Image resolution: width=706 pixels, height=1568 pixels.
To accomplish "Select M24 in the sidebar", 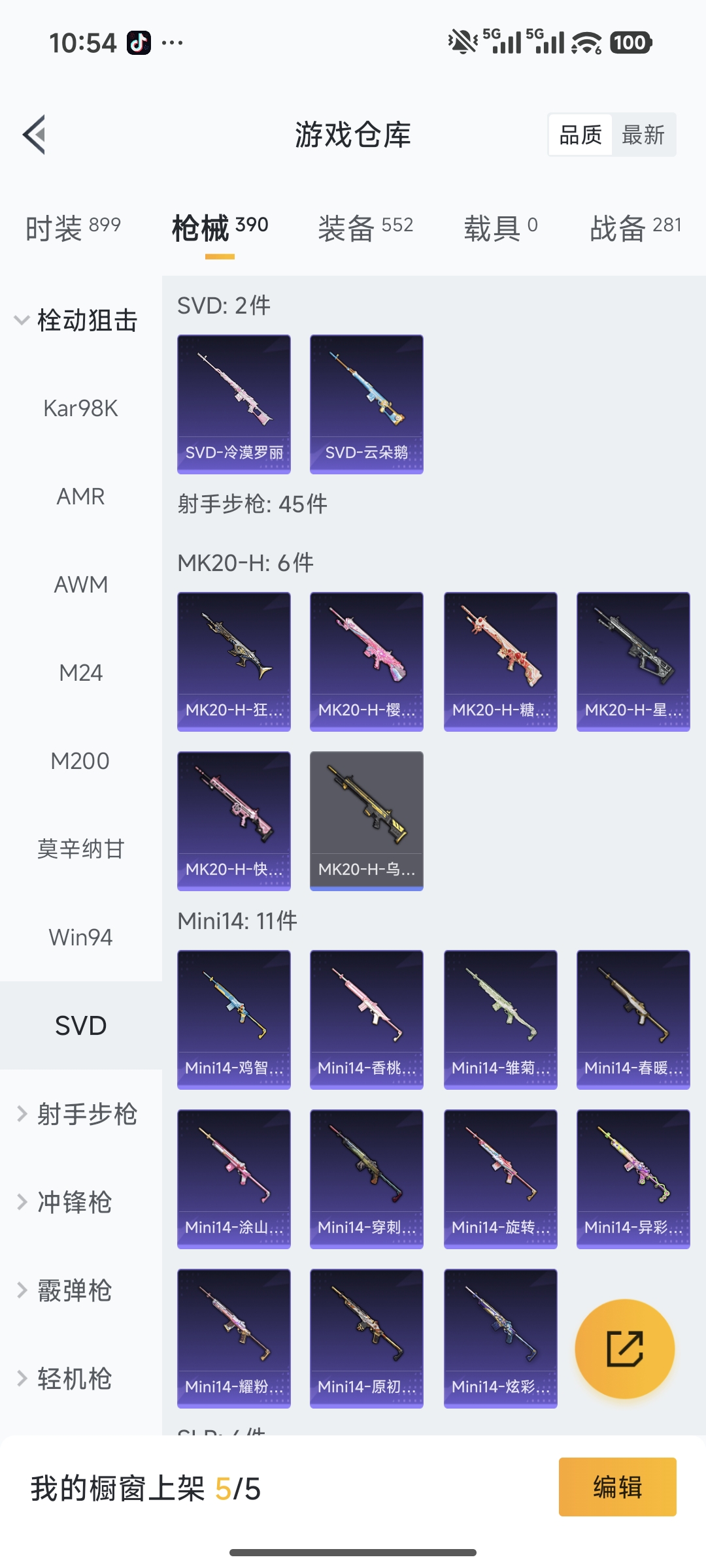I will [81, 672].
